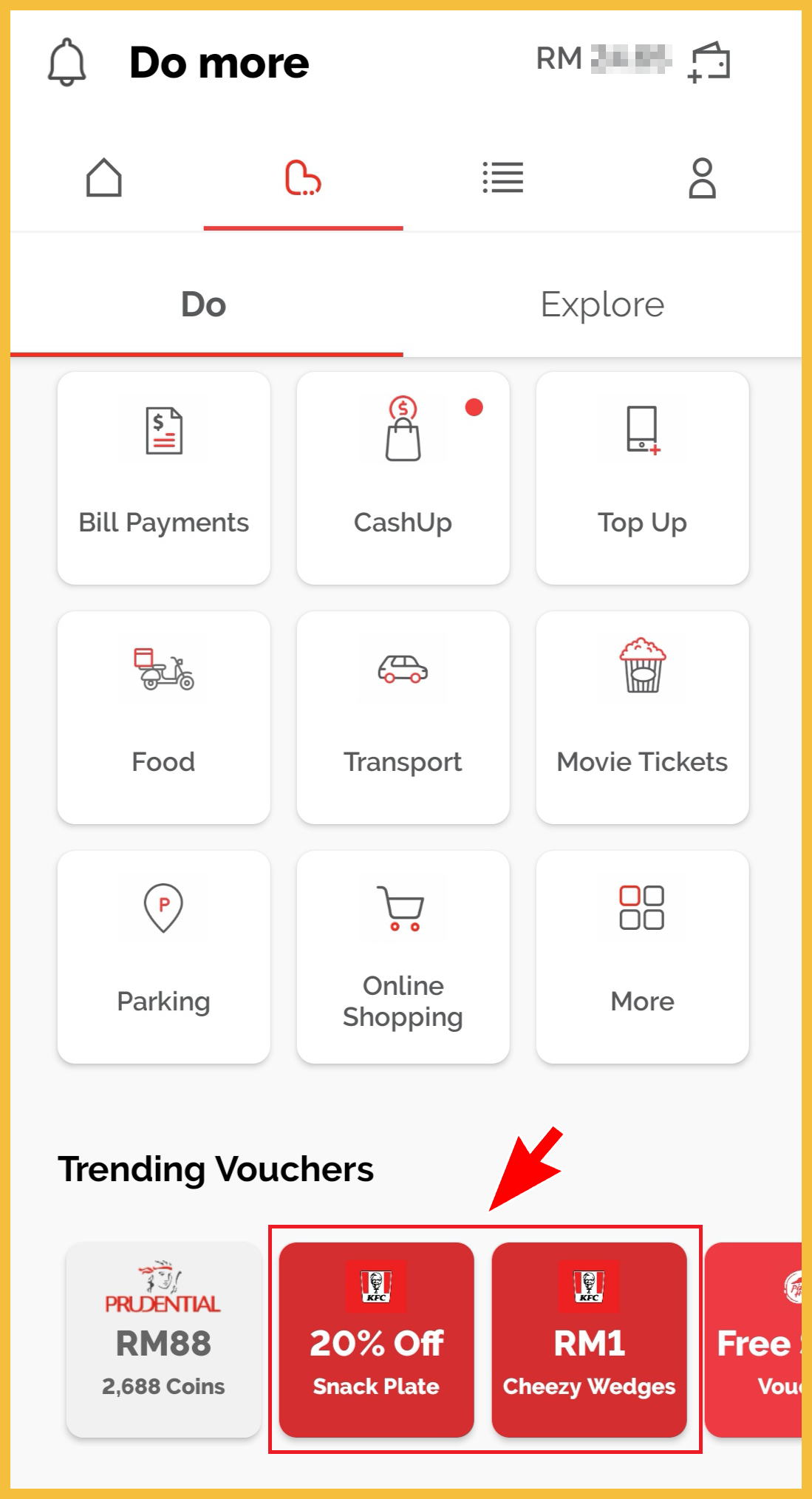Viewport: 812px width, 1499px height.
Task: Open the Transport option
Action: point(403,718)
